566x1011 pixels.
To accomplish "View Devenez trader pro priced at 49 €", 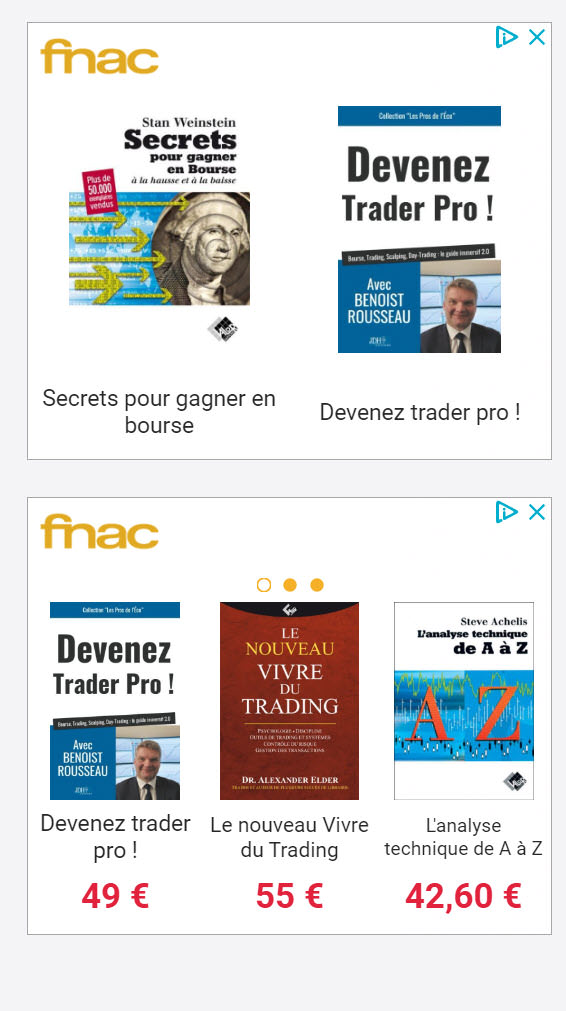I will 115,701.
